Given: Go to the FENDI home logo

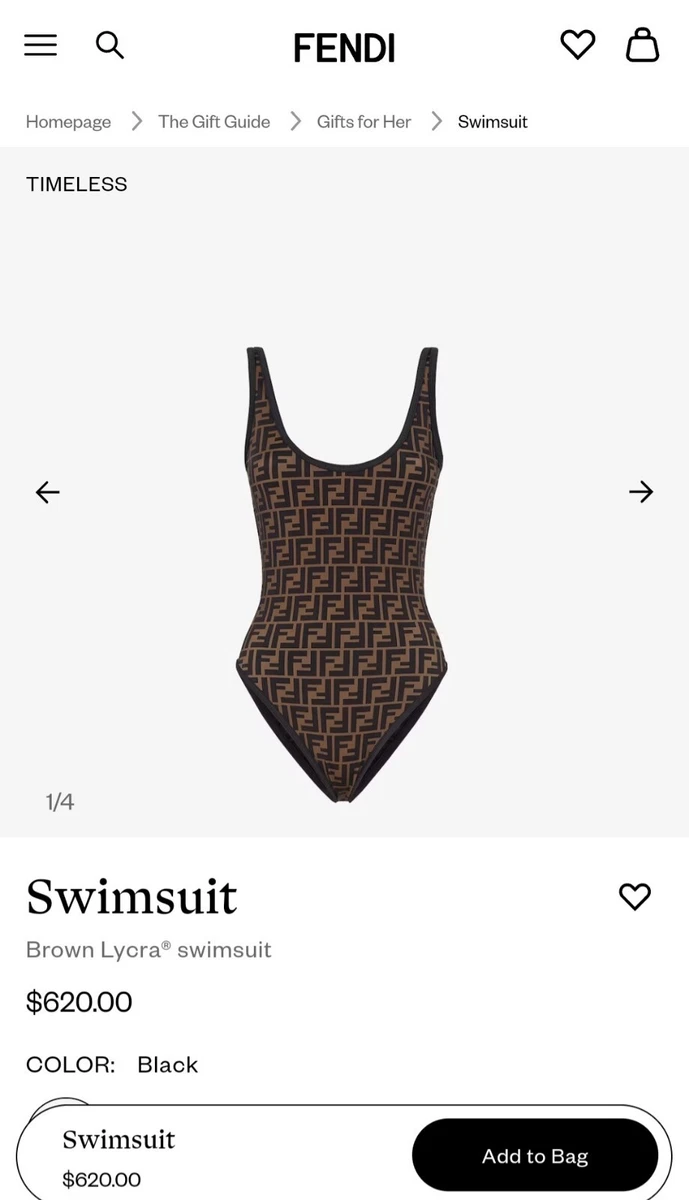Looking at the screenshot, I should (344, 48).
